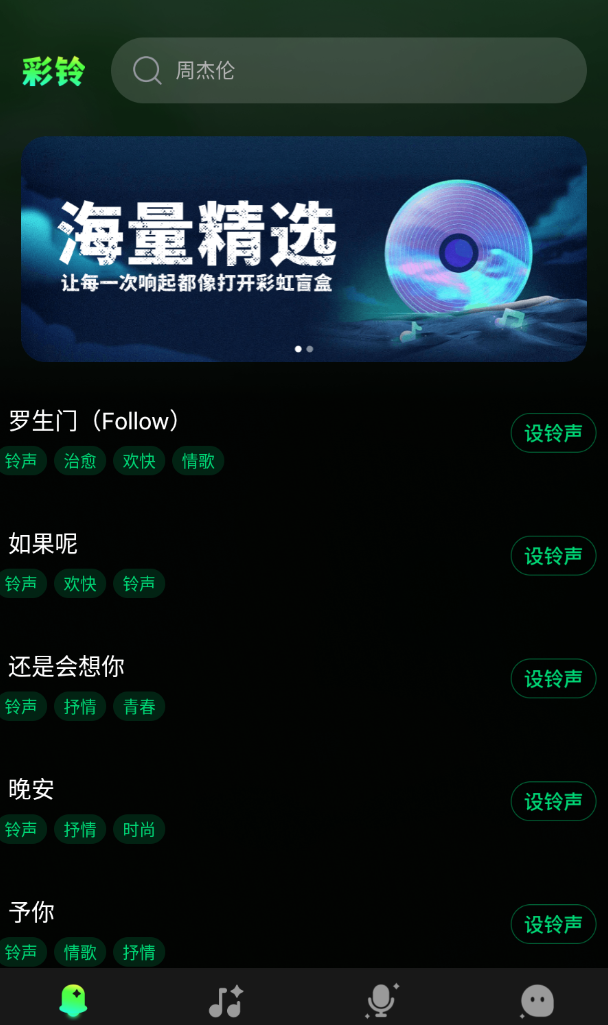Select the 时尚 tag under 晚安
Viewport: 608px width, 1025px height.
click(x=139, y=829)
